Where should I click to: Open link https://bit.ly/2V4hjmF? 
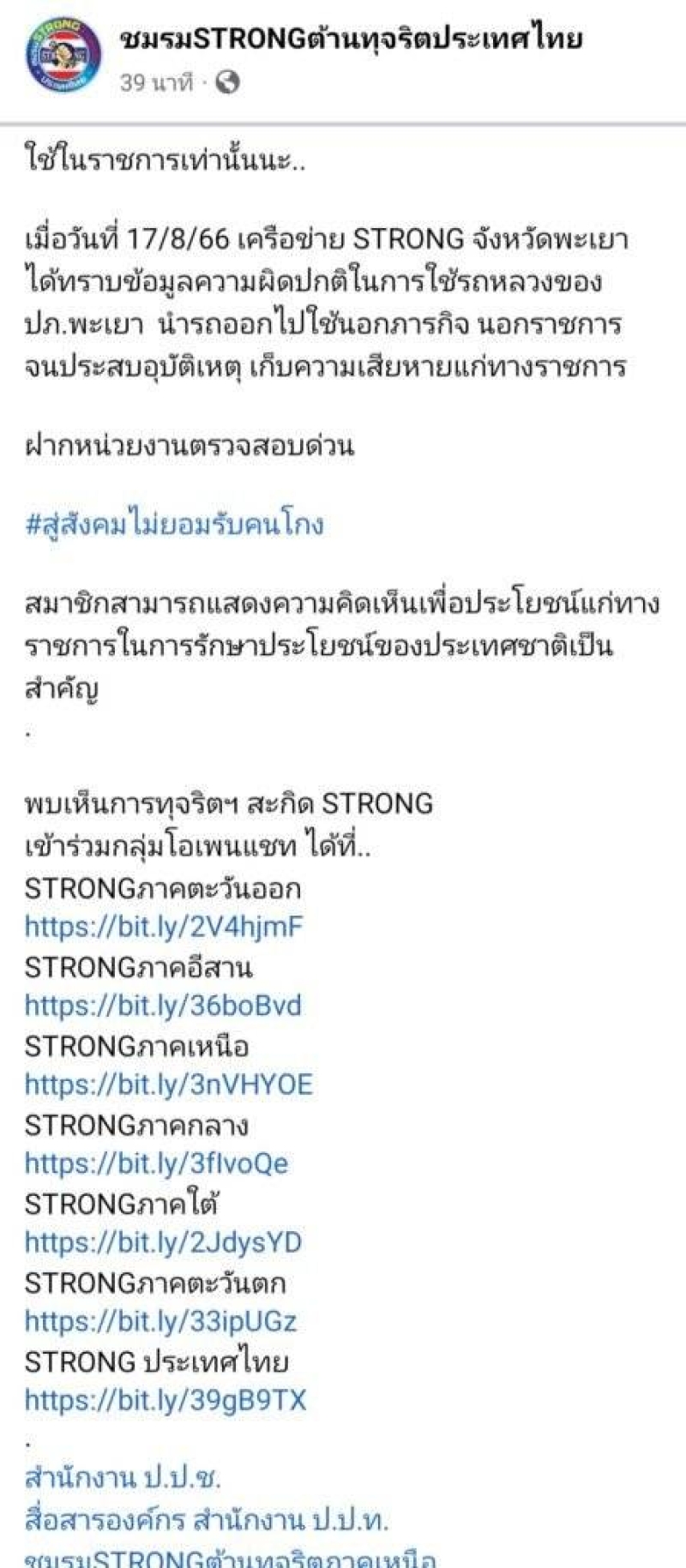point(164,927)
